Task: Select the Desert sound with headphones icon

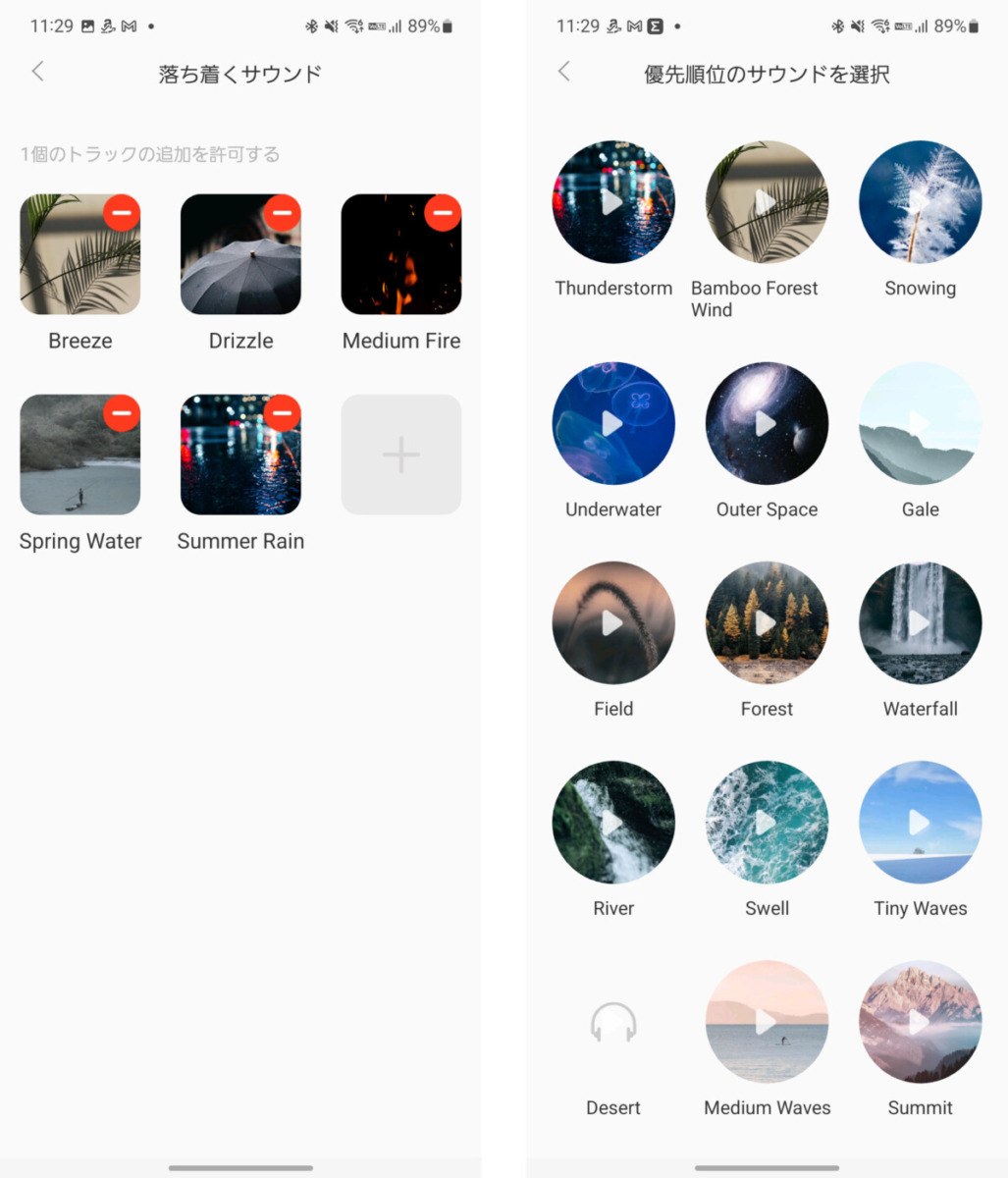Action: coord(613,1023)
